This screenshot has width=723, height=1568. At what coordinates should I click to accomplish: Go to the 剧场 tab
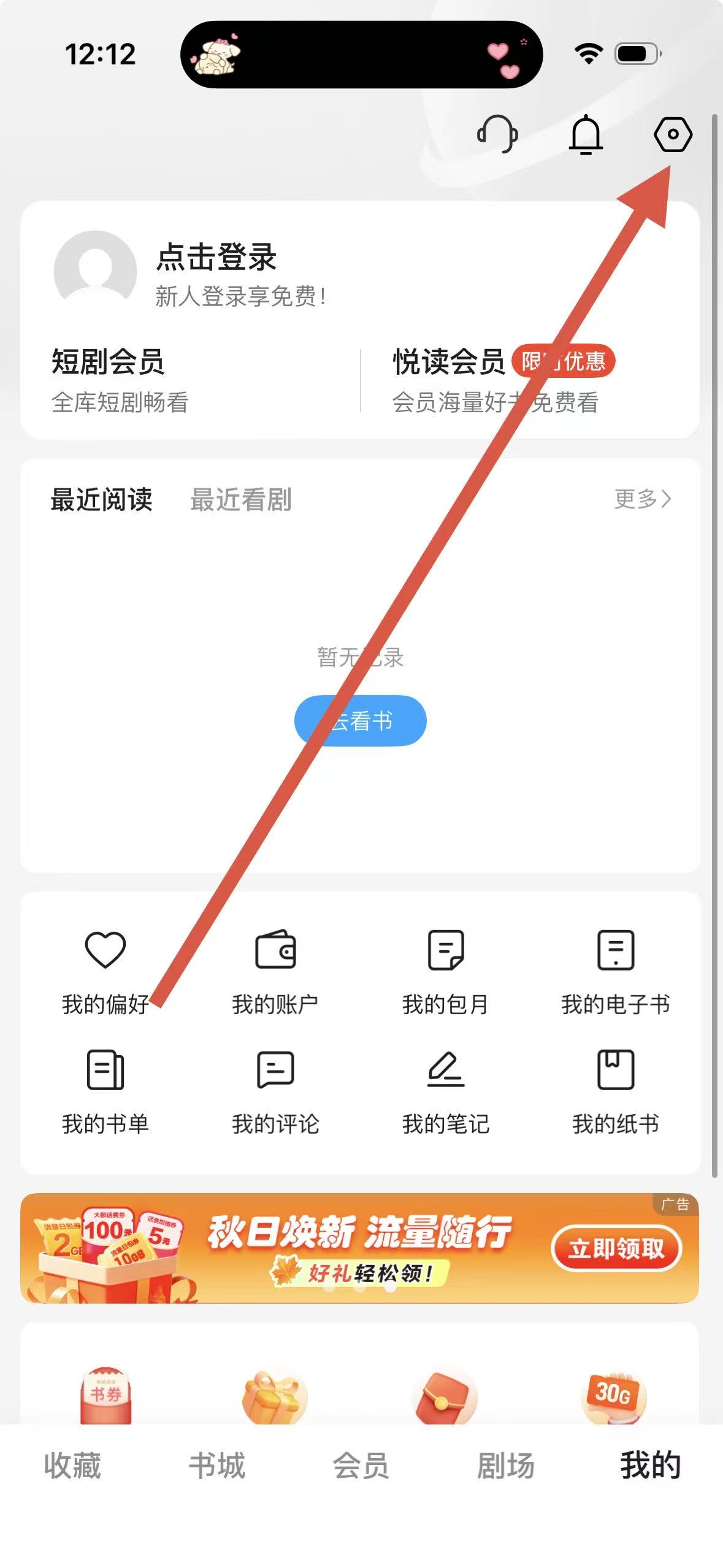506,1466
